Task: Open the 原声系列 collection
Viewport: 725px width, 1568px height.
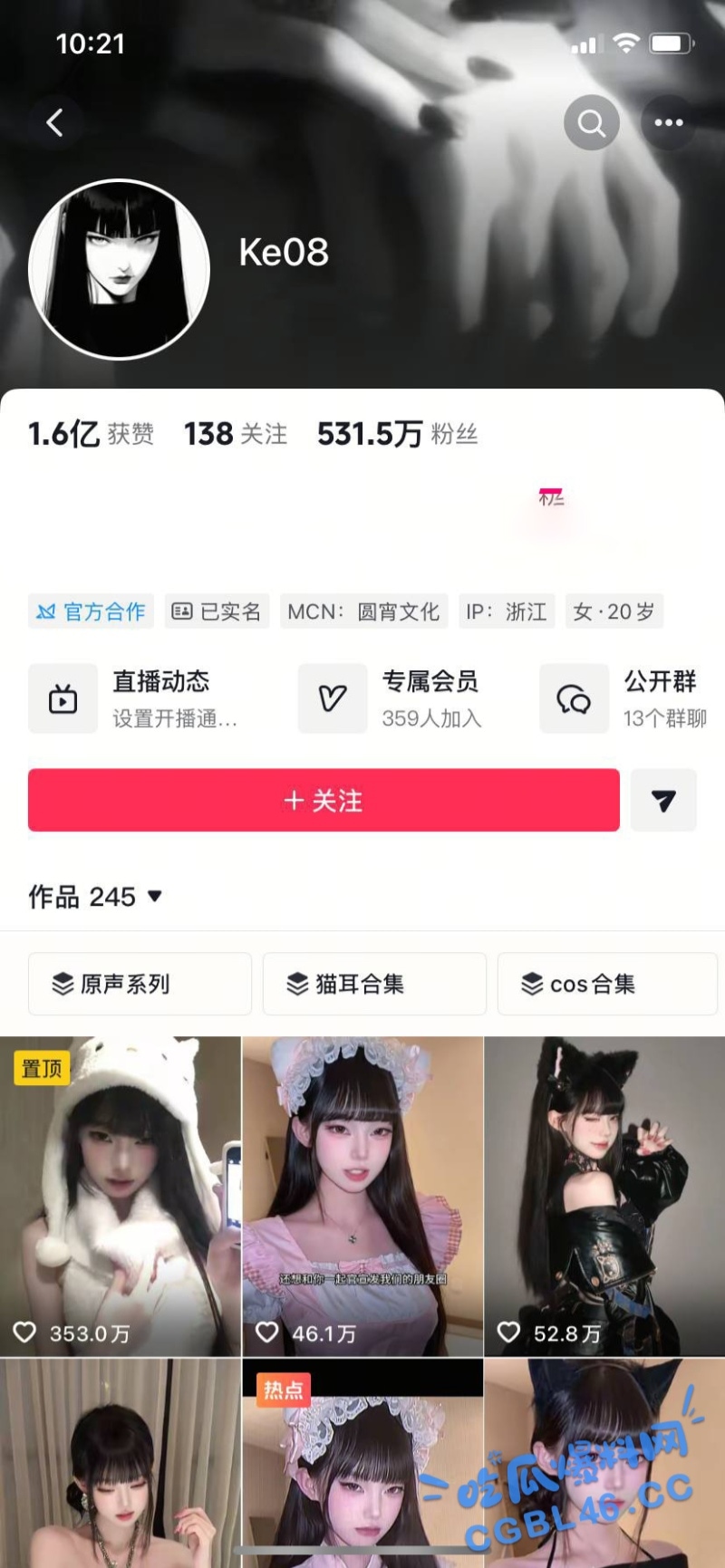Action: click(x=140, y=984)
